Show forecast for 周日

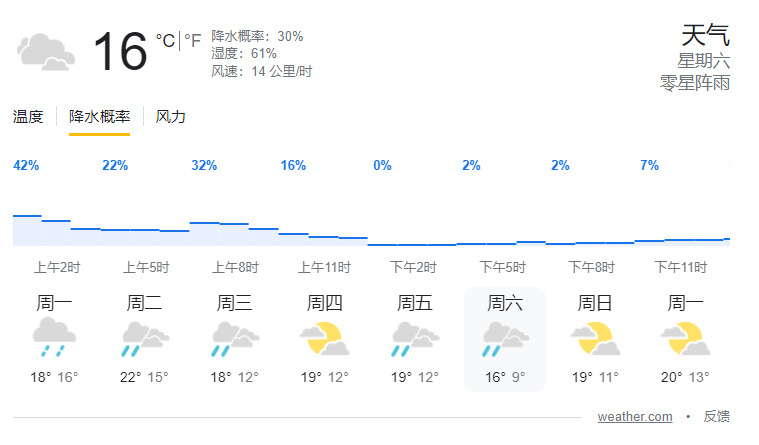click(x=595, y=340)
